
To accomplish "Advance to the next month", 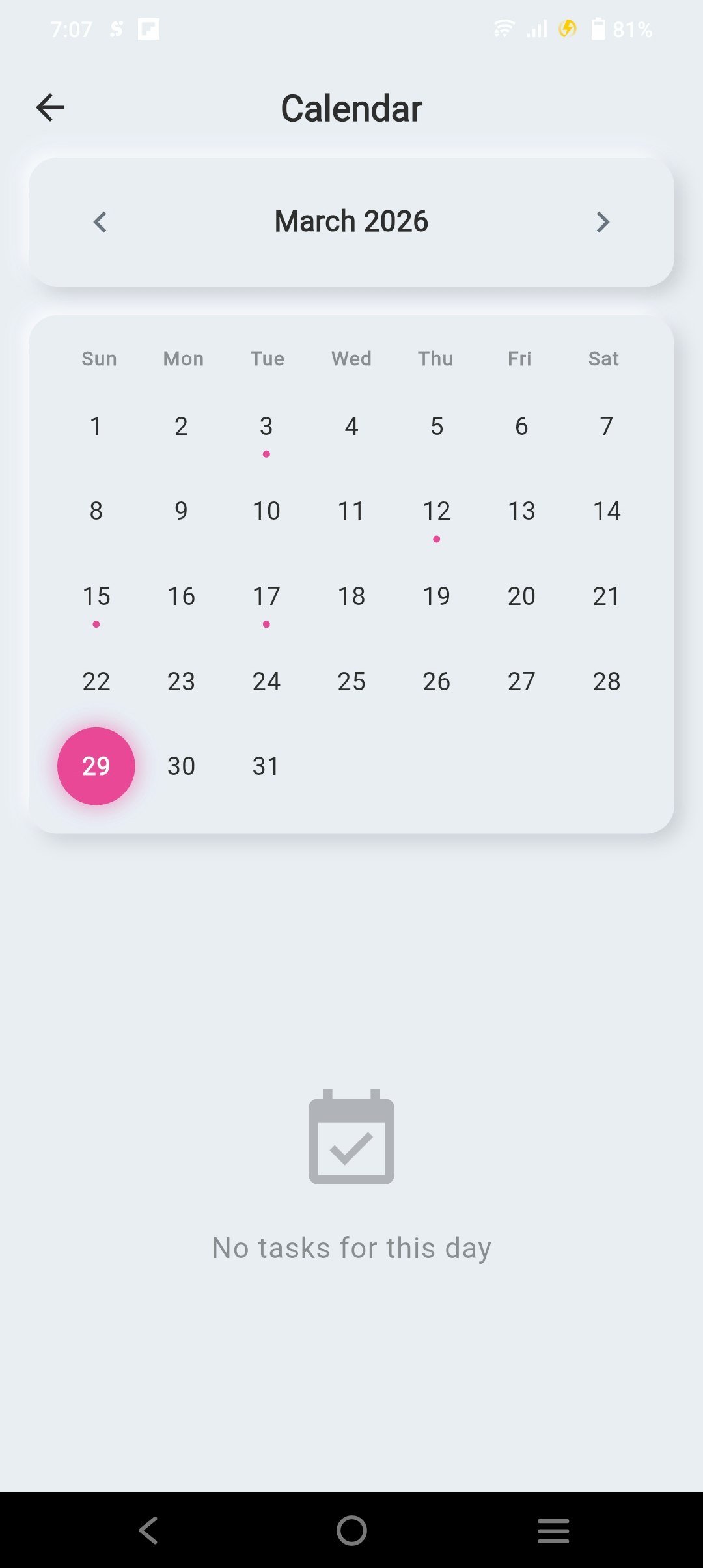I will coord(603,222).
